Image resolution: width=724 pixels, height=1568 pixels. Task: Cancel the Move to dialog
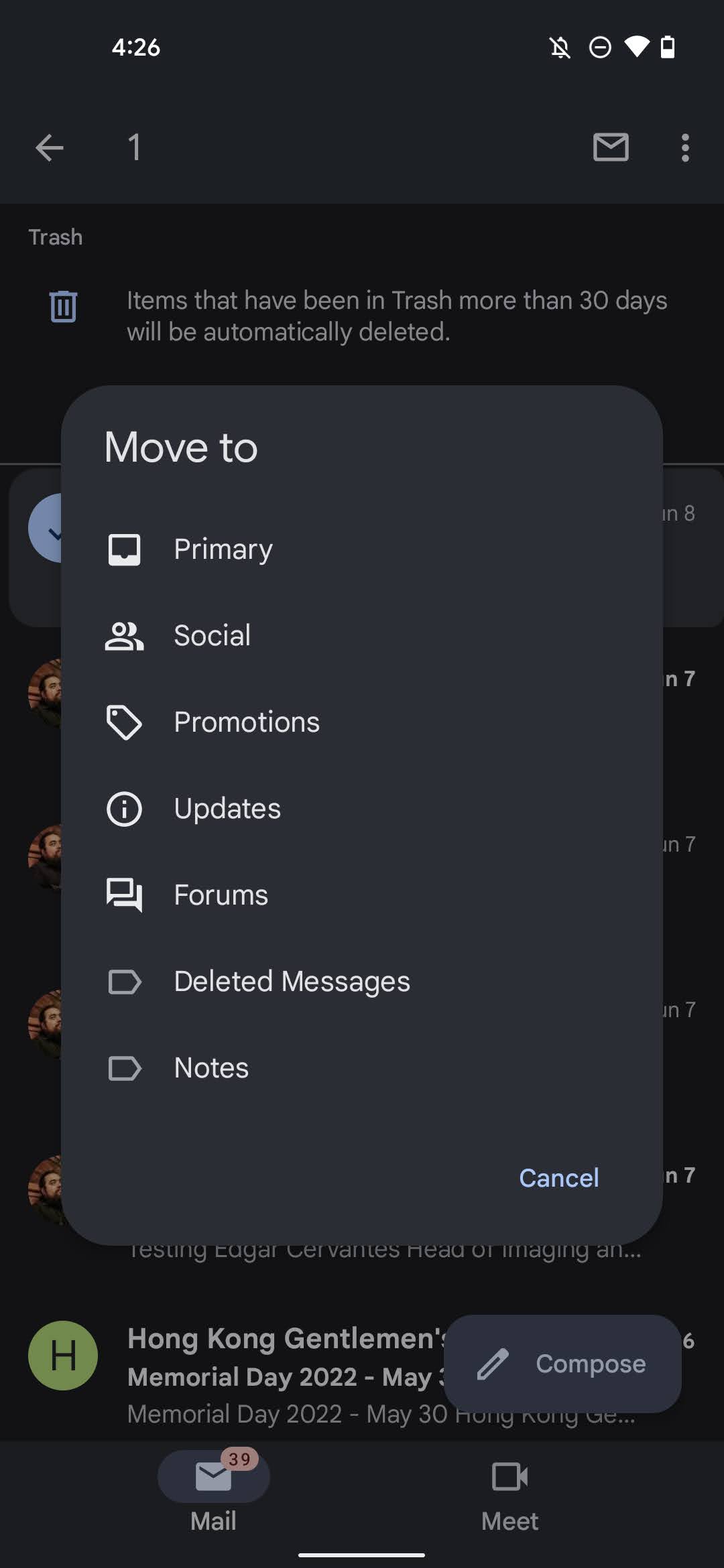pyautogui.click(x=558, y=1178)
